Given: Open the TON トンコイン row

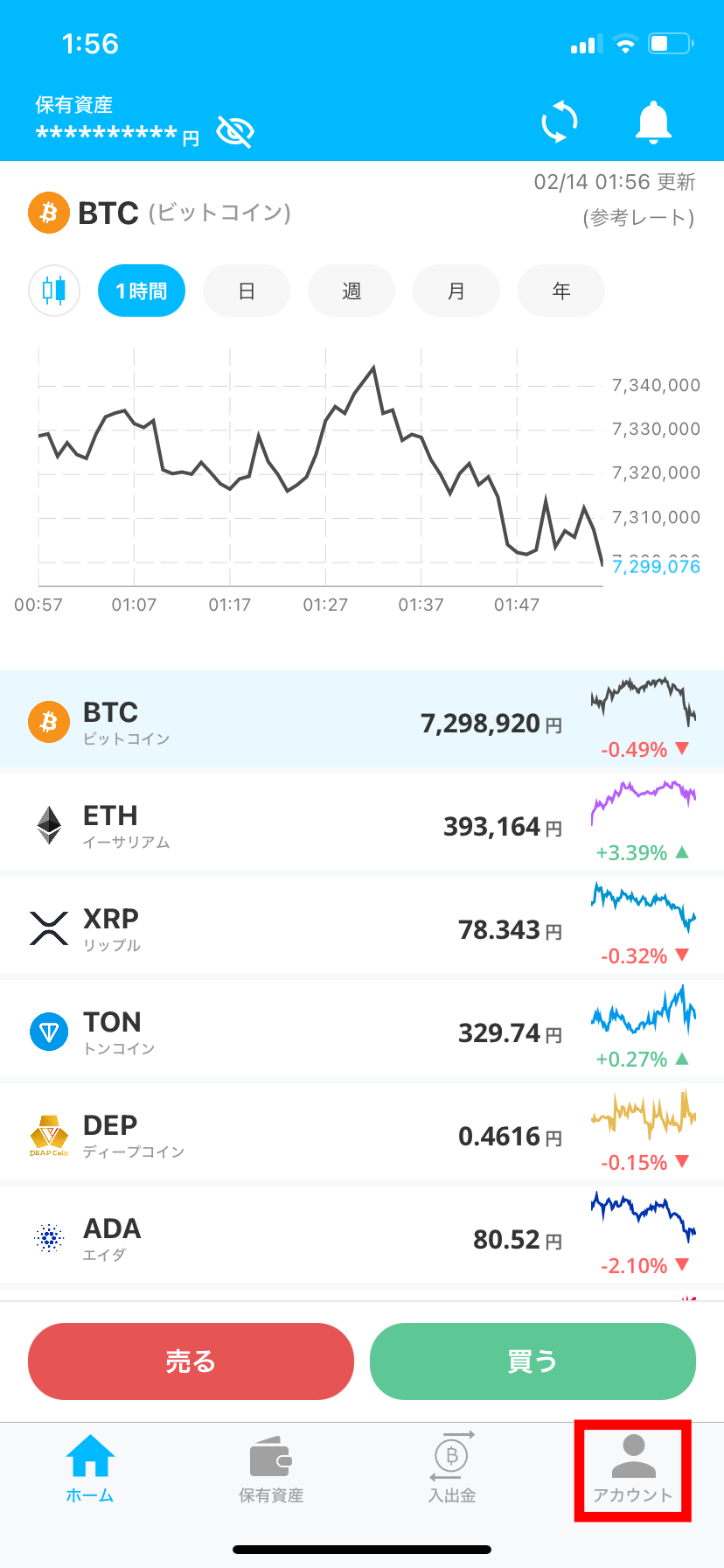Looking at the screenshot, I should click(x=362, y=1032).
